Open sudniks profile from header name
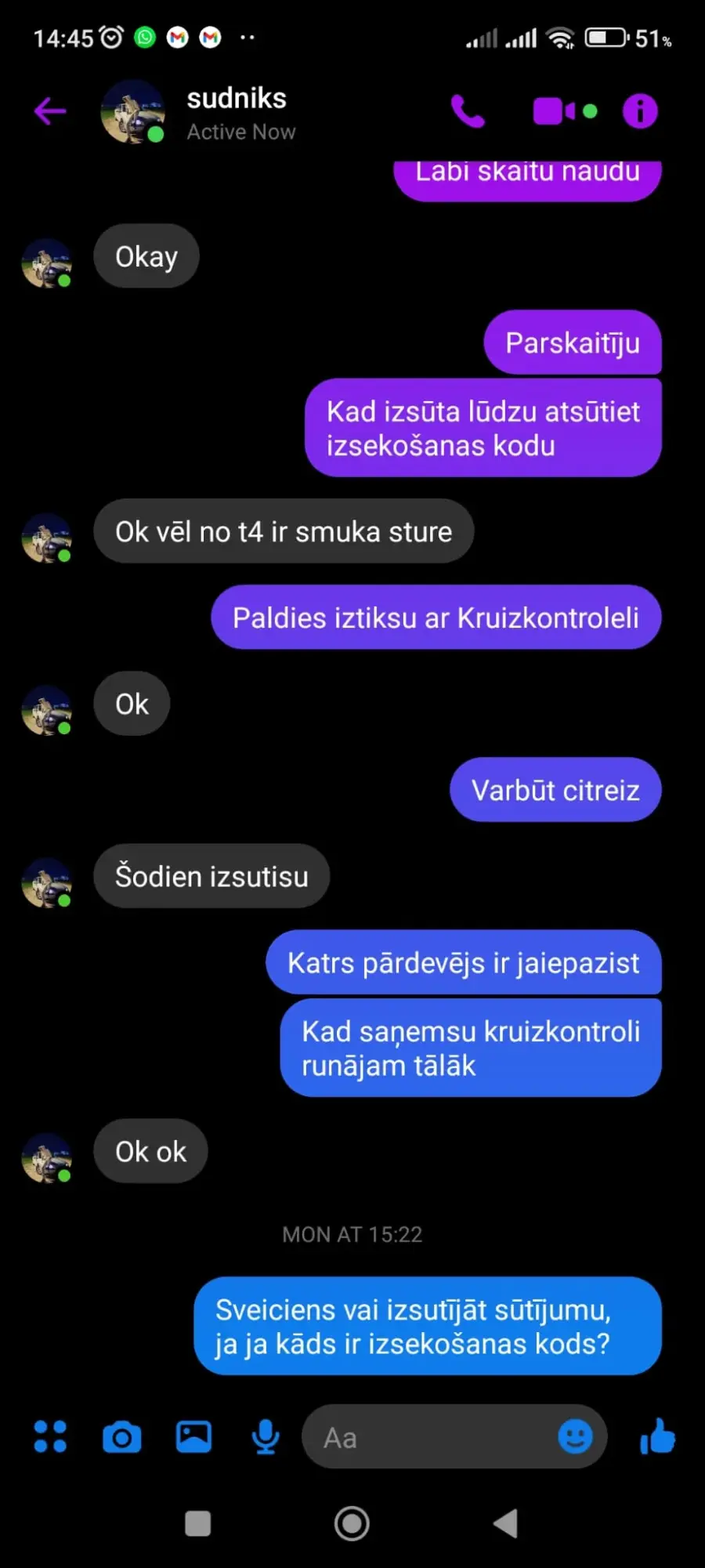Screen dimensions: 705x1568 point(237,99)
